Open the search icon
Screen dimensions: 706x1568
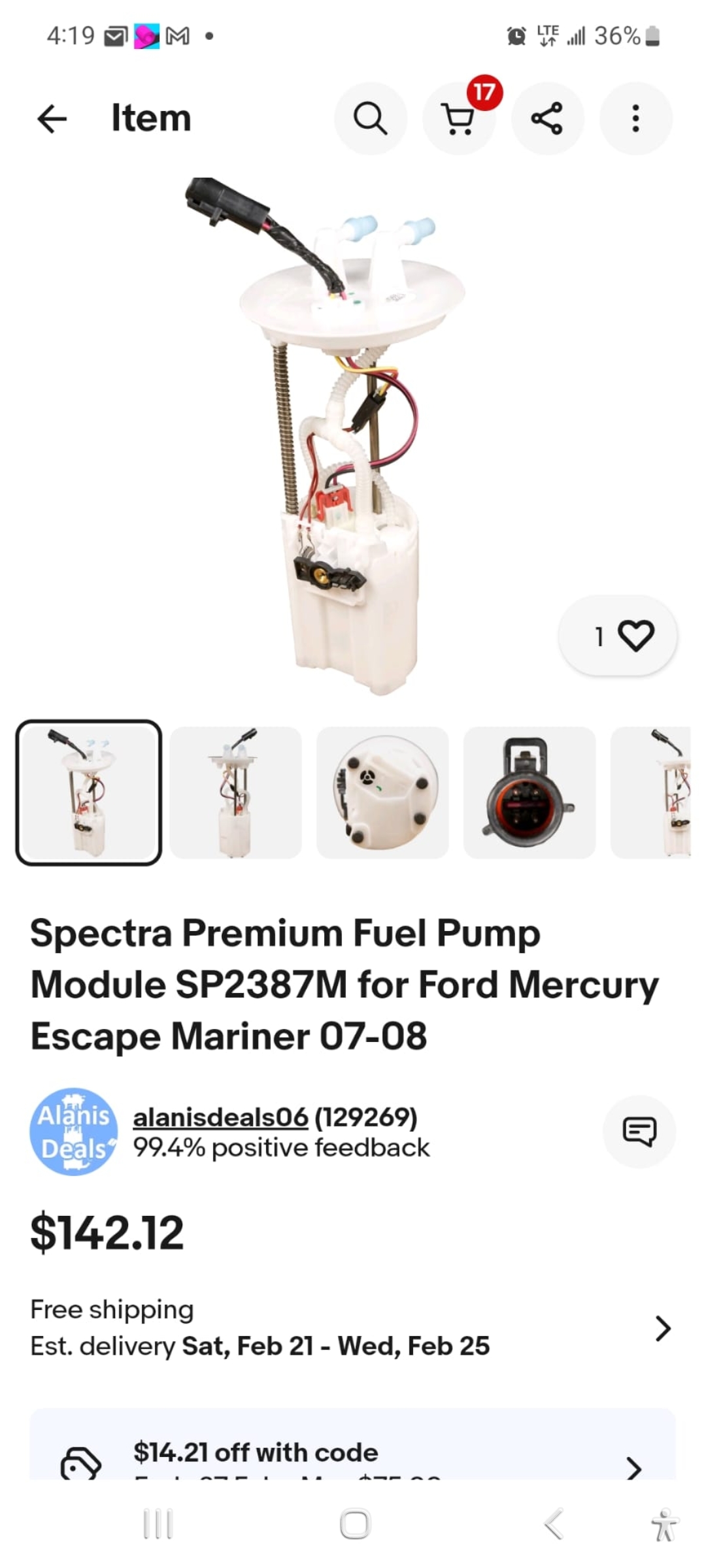point(371,119)
